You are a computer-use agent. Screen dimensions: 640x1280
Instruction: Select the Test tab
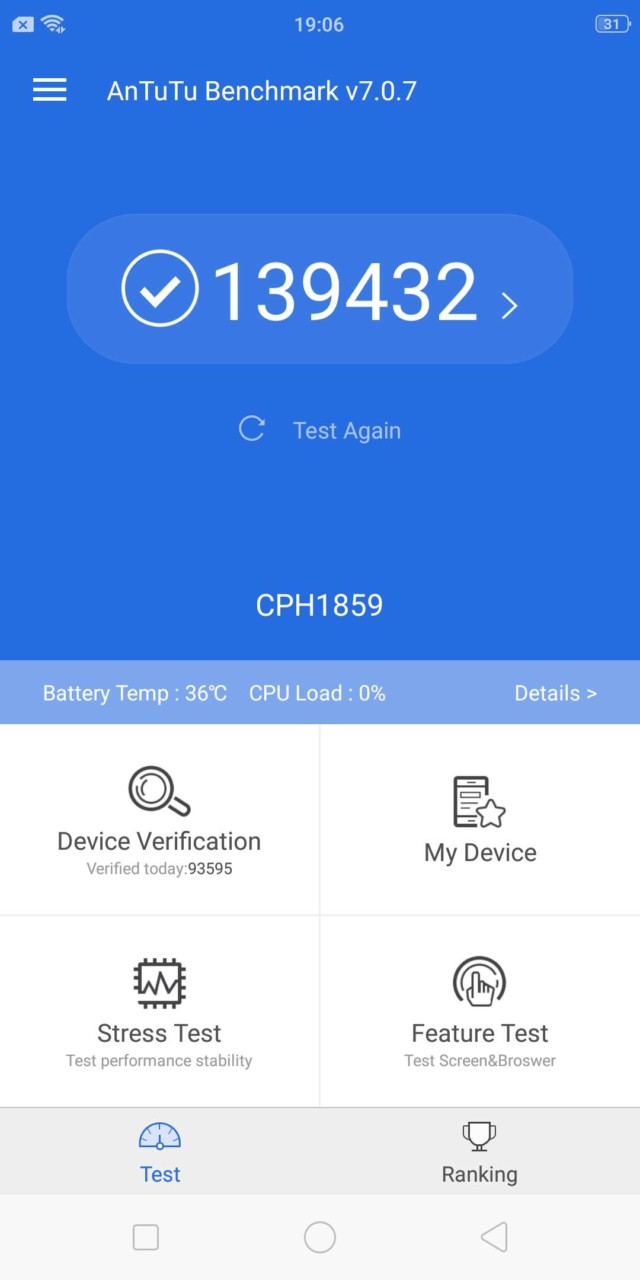[160, 1152]
